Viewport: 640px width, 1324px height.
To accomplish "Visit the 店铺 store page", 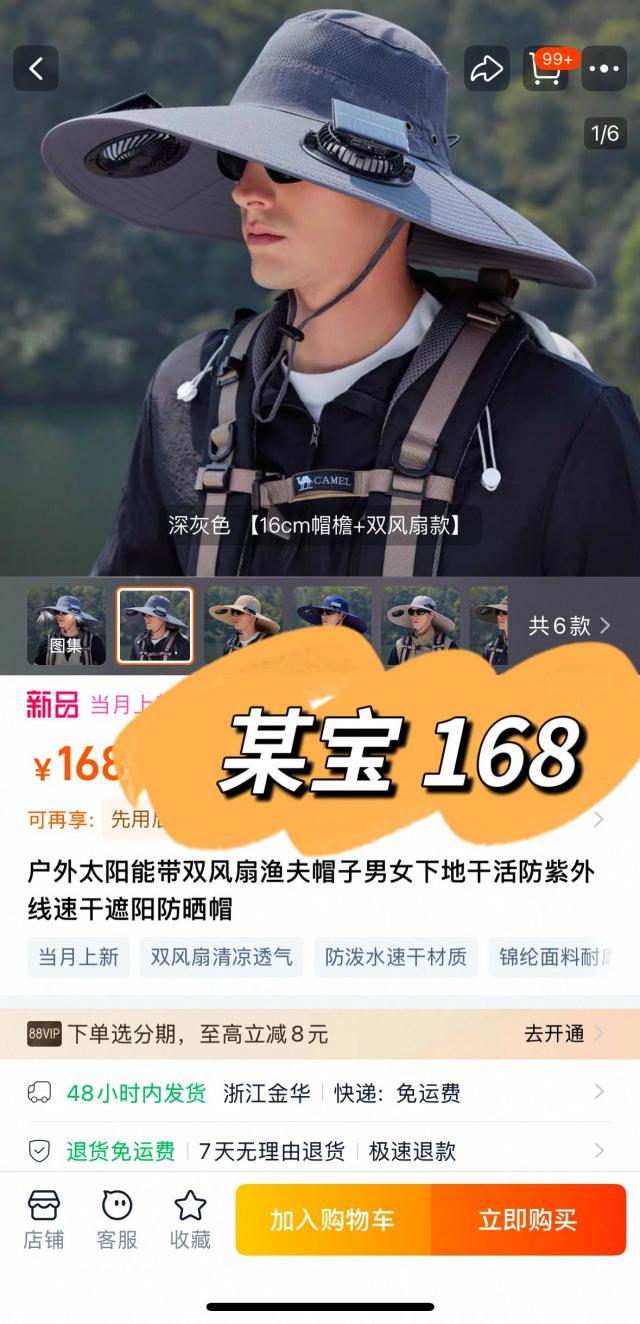I will tap(43, 1219).
